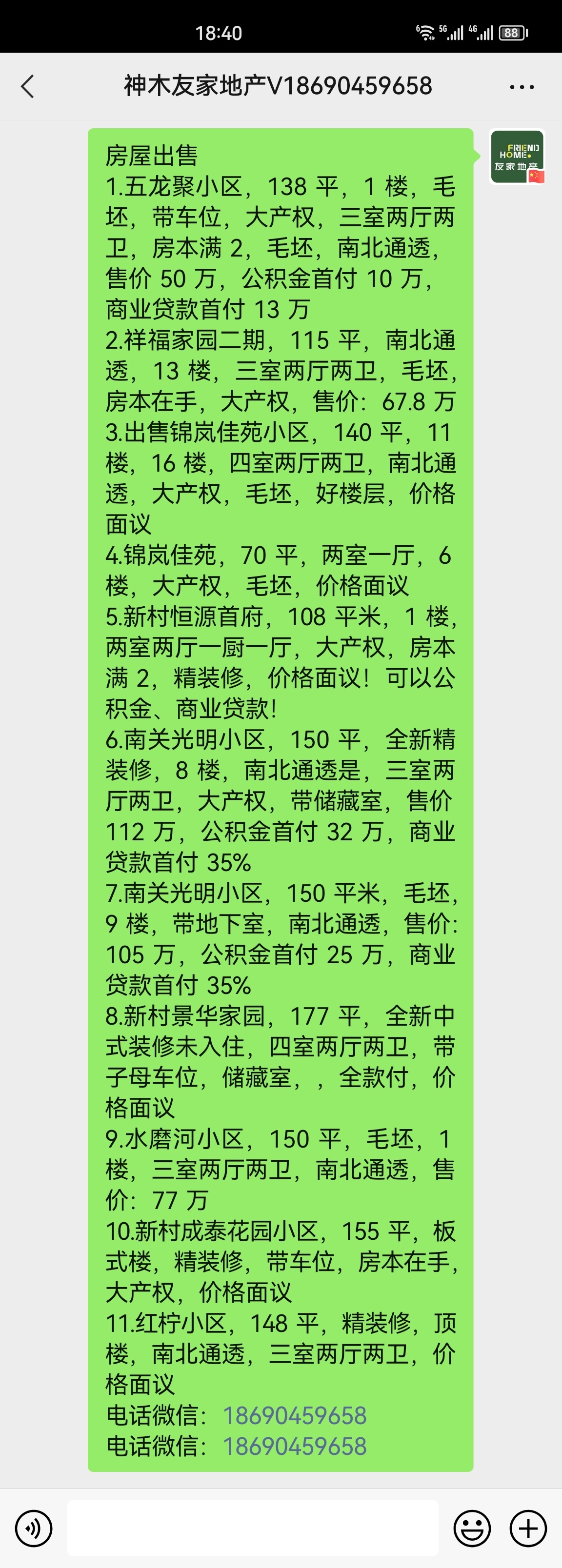Open the plus attachment menu

click(x=528, y=1528)
